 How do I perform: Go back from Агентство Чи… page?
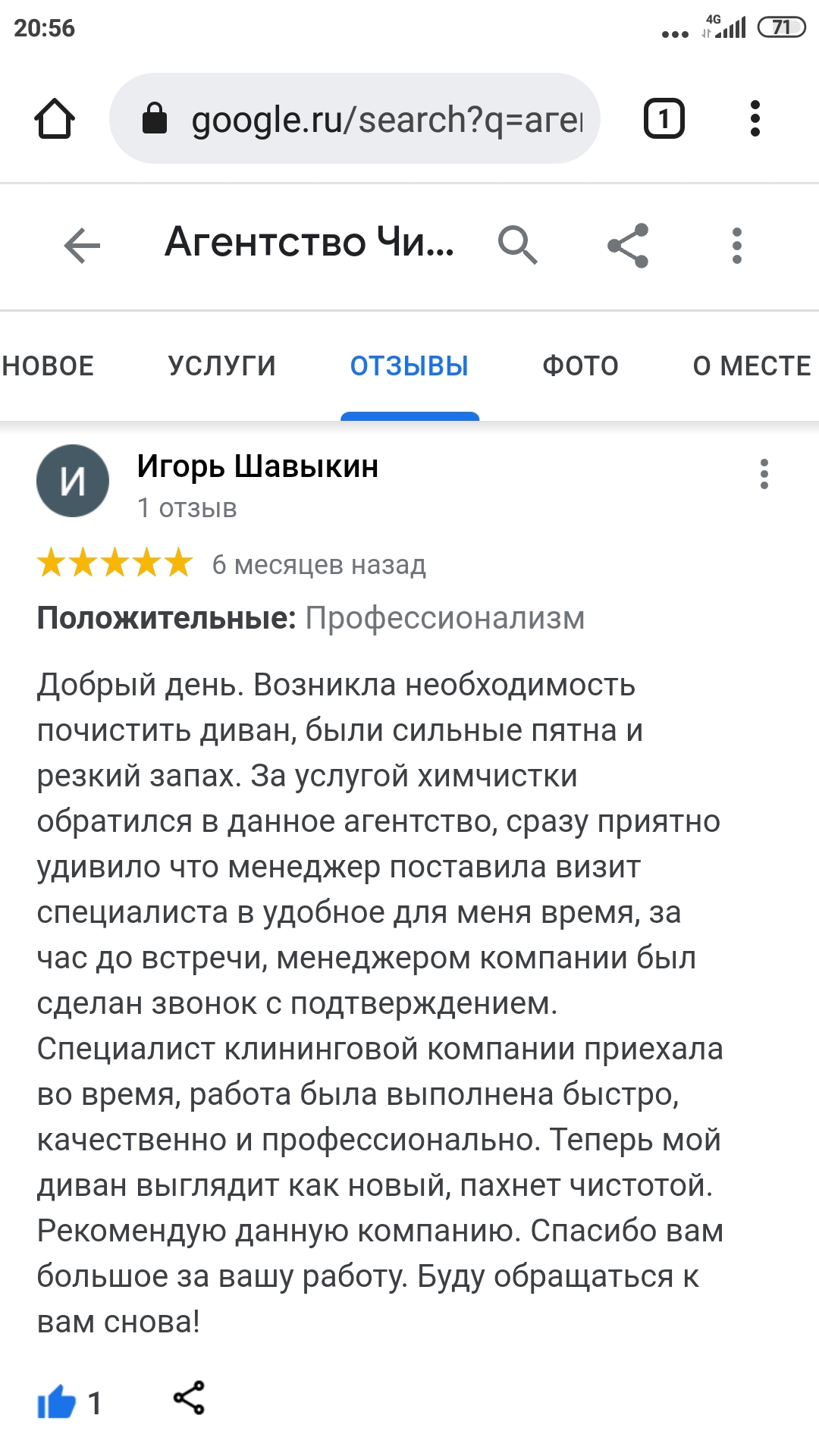click(82, 246)
